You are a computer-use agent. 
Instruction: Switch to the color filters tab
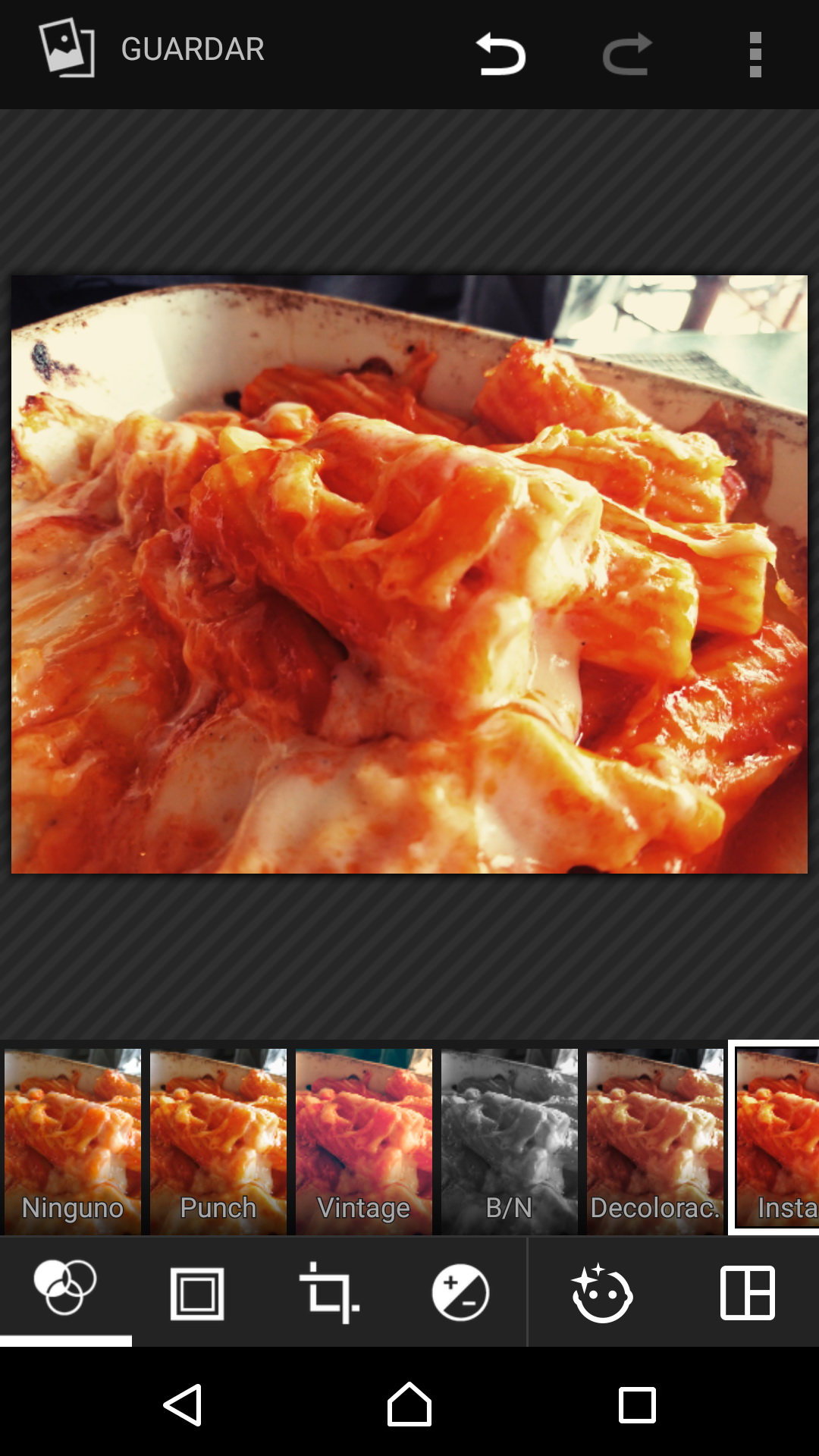point(66,1288)
